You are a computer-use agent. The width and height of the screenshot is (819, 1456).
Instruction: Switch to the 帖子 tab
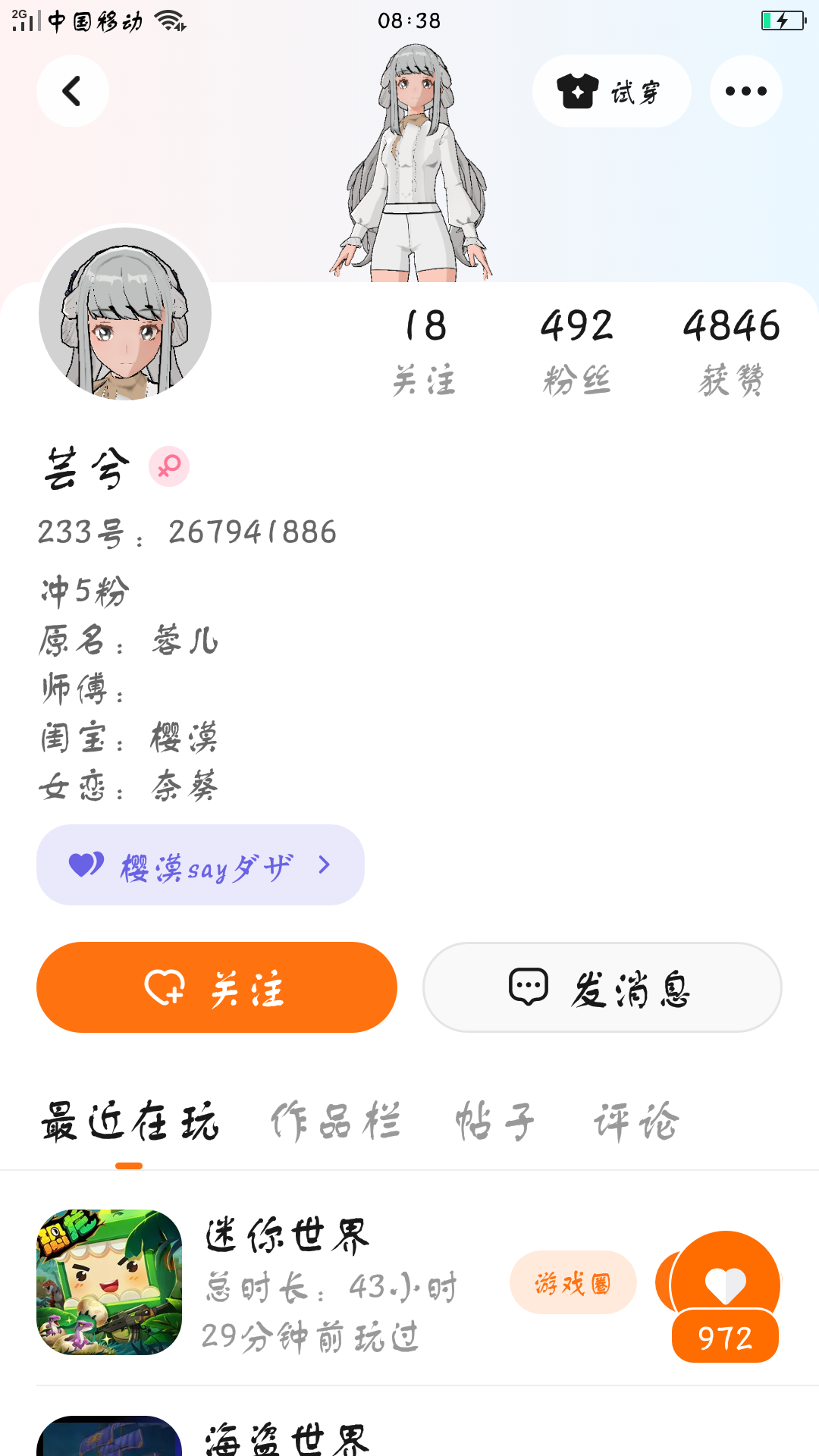(x=495, y=1122)
